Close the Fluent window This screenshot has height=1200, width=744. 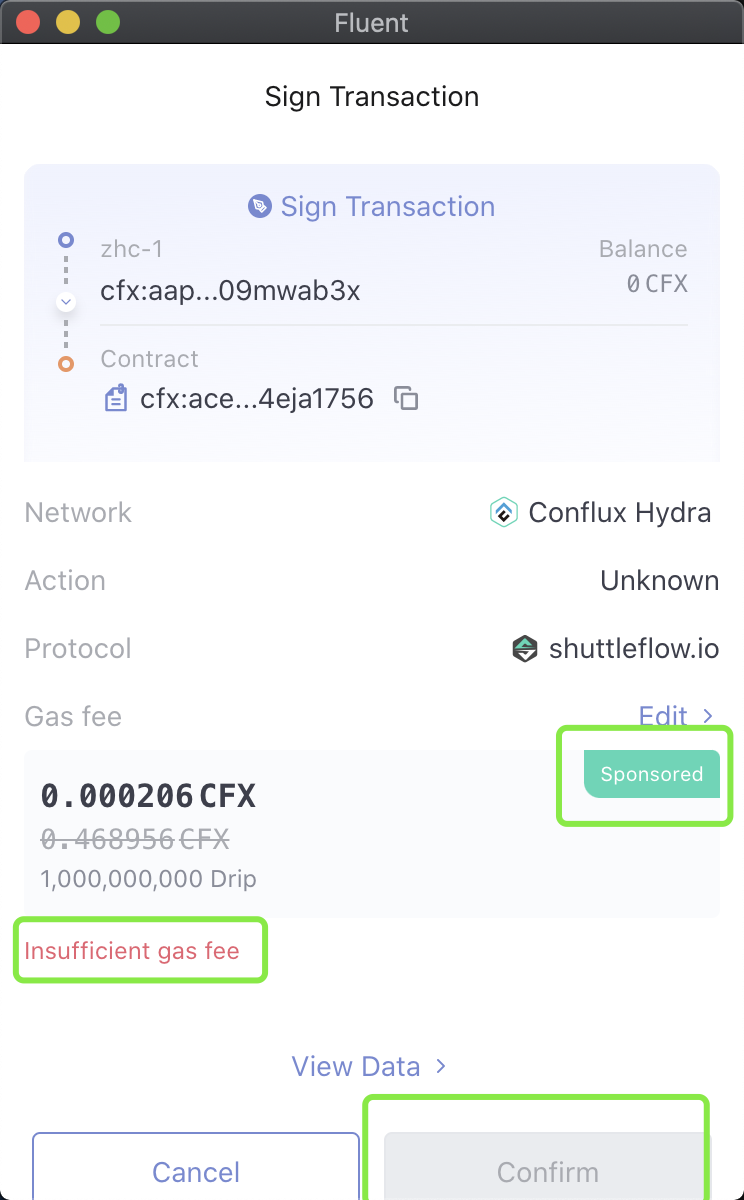click(28, 22)
